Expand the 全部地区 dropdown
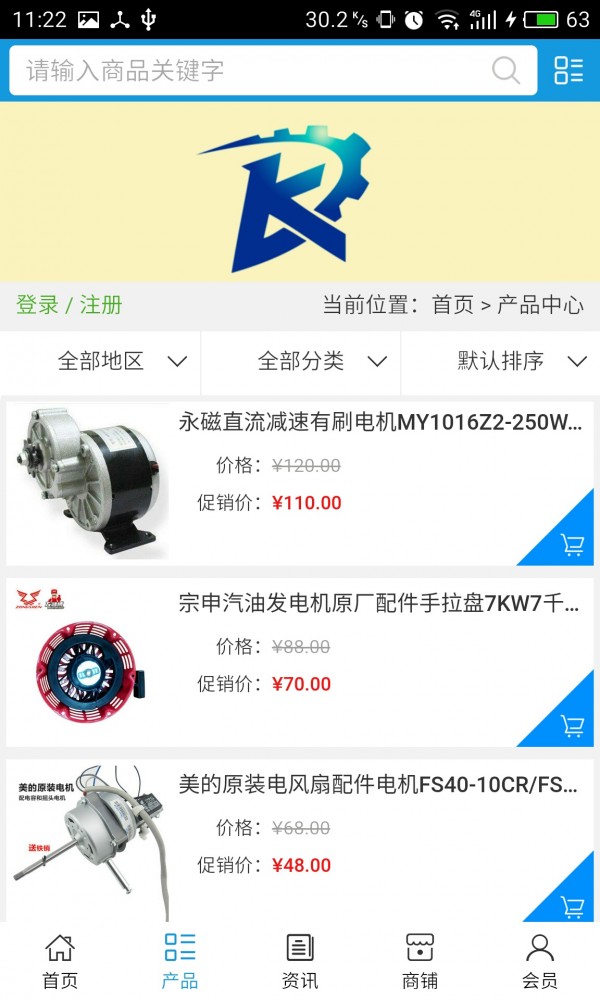 click(121, 361)
